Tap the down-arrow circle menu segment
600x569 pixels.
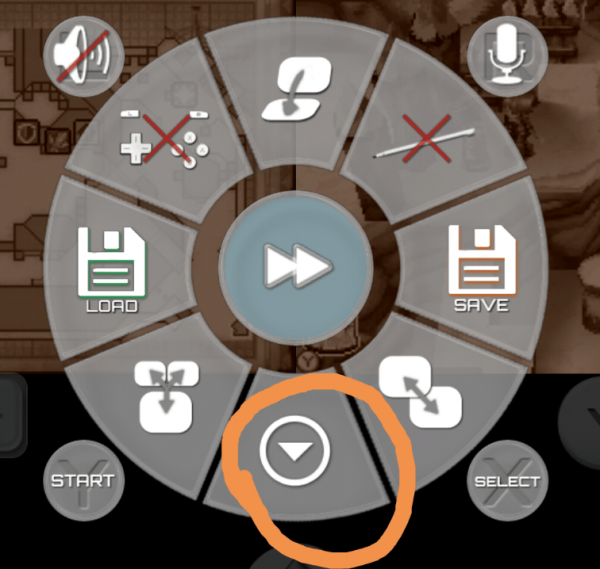[x=294, y=450]
